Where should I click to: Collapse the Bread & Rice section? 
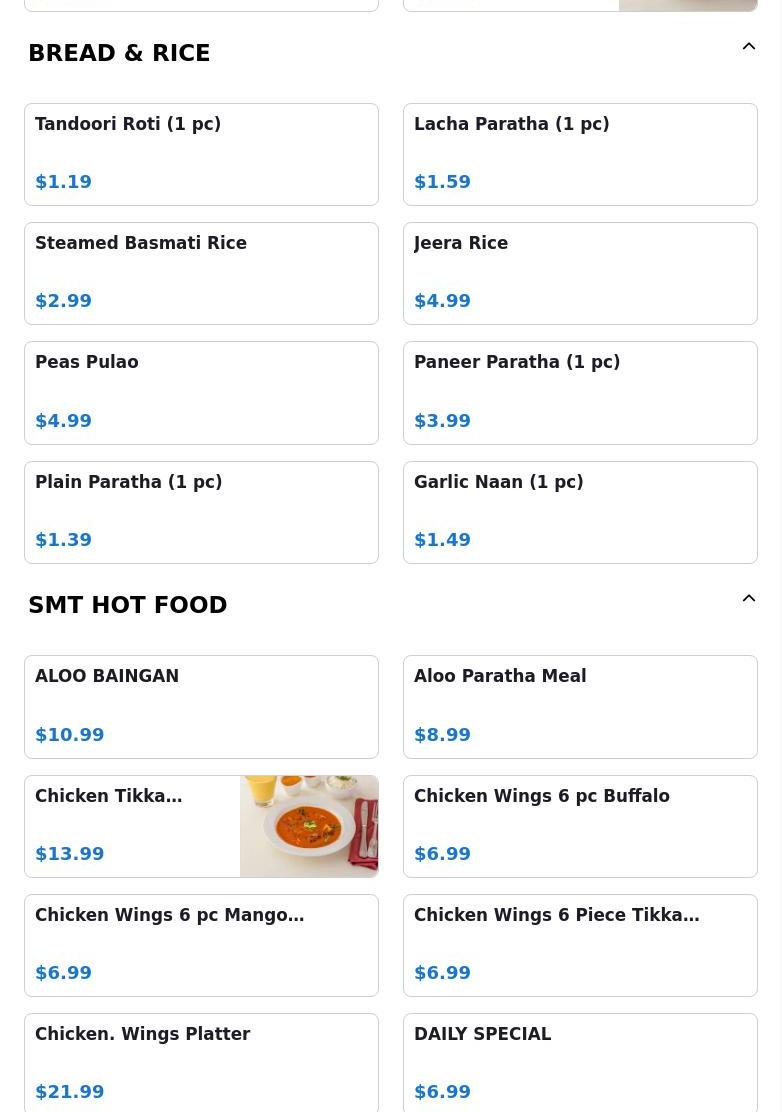click(x=748, y=47)
